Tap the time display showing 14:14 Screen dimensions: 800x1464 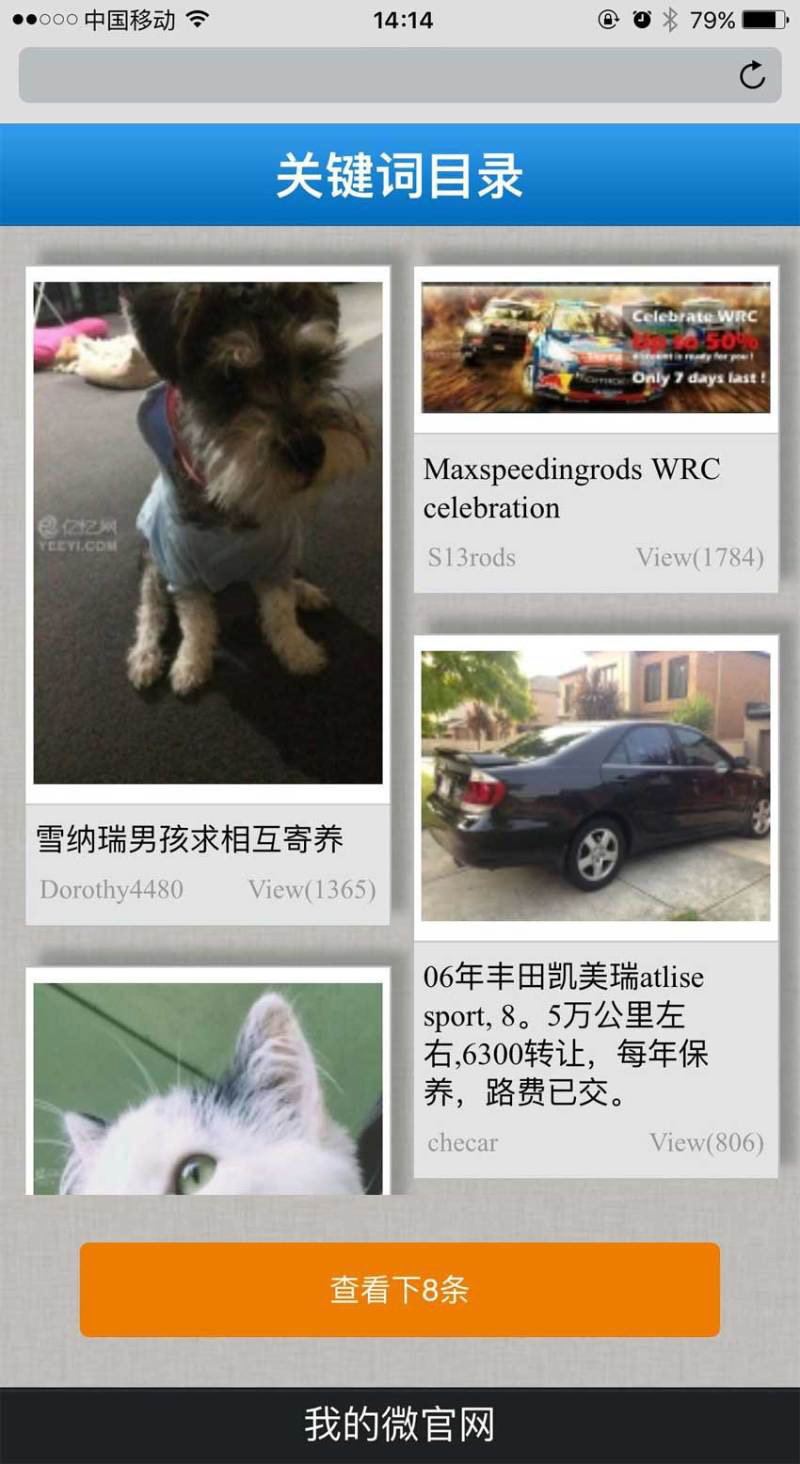coord(400,17)
